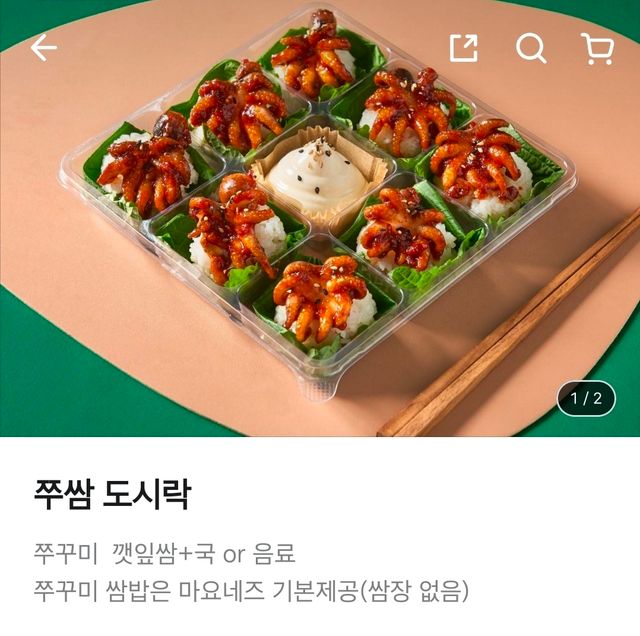The height and width of the screenshot is (636, 640).
Task: Open the shopping cart
Action: click(597, 48)
